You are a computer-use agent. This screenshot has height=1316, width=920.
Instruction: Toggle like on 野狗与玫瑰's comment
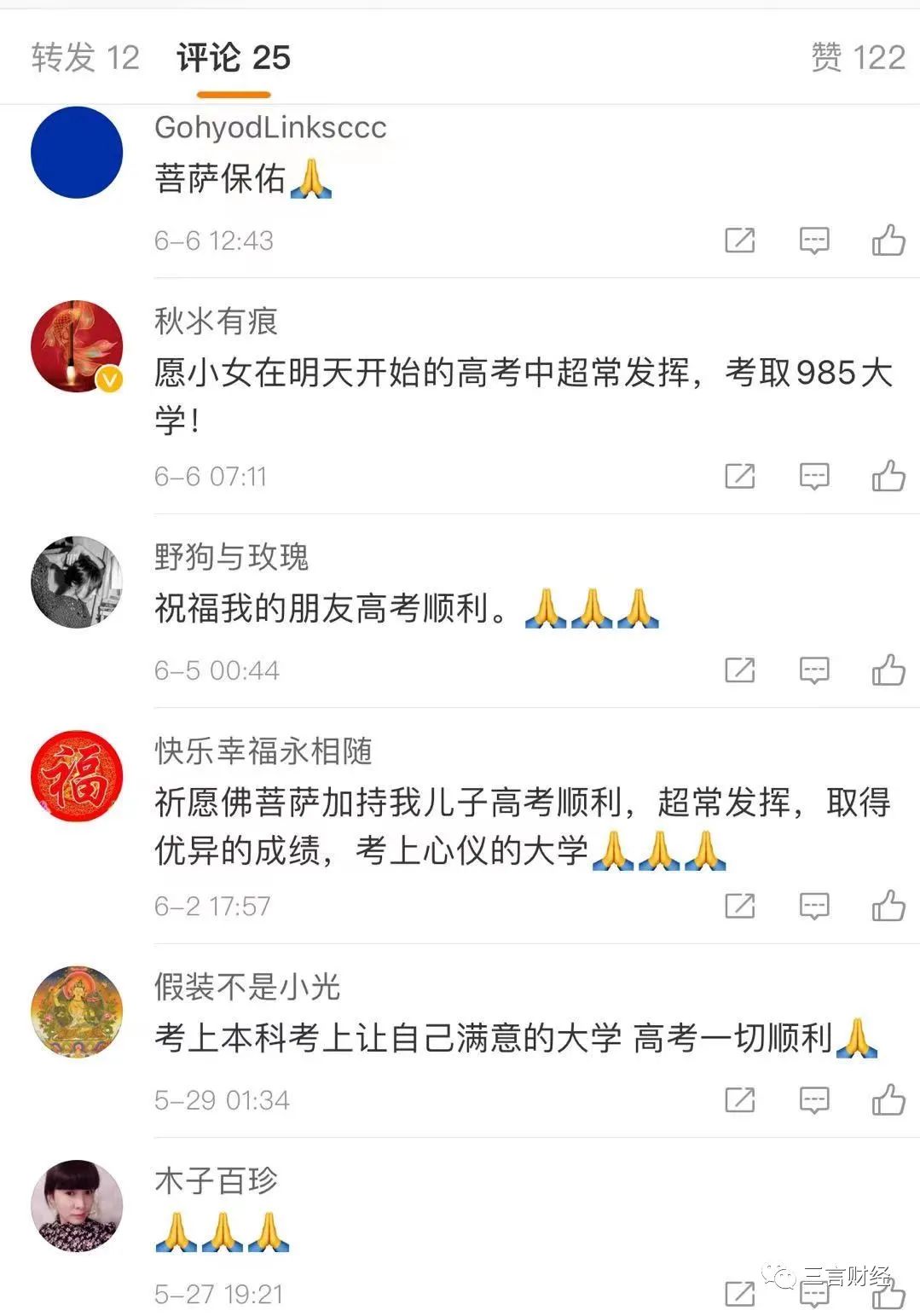887,670
